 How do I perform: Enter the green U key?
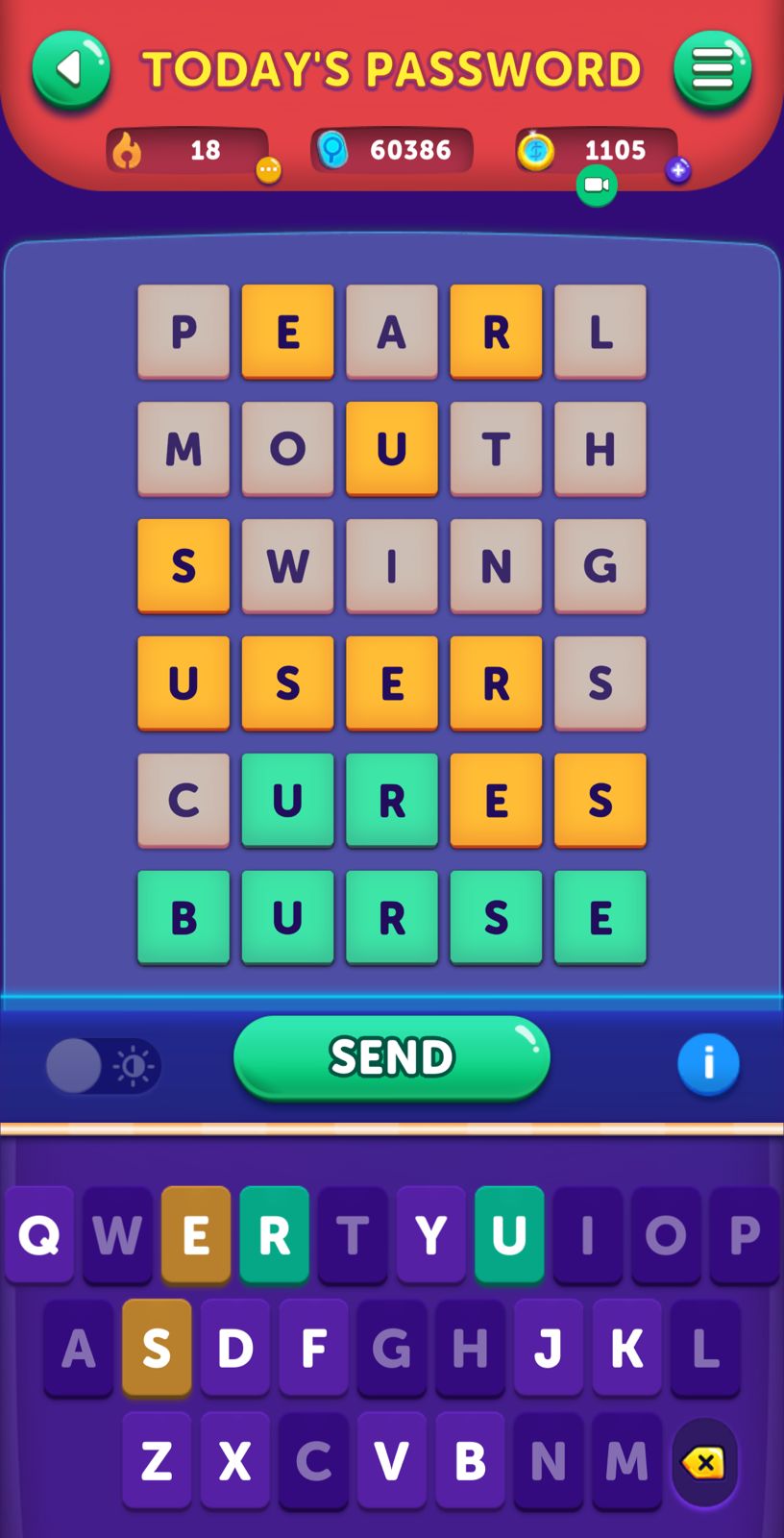pyautogui.click(x=509, y=1235)
